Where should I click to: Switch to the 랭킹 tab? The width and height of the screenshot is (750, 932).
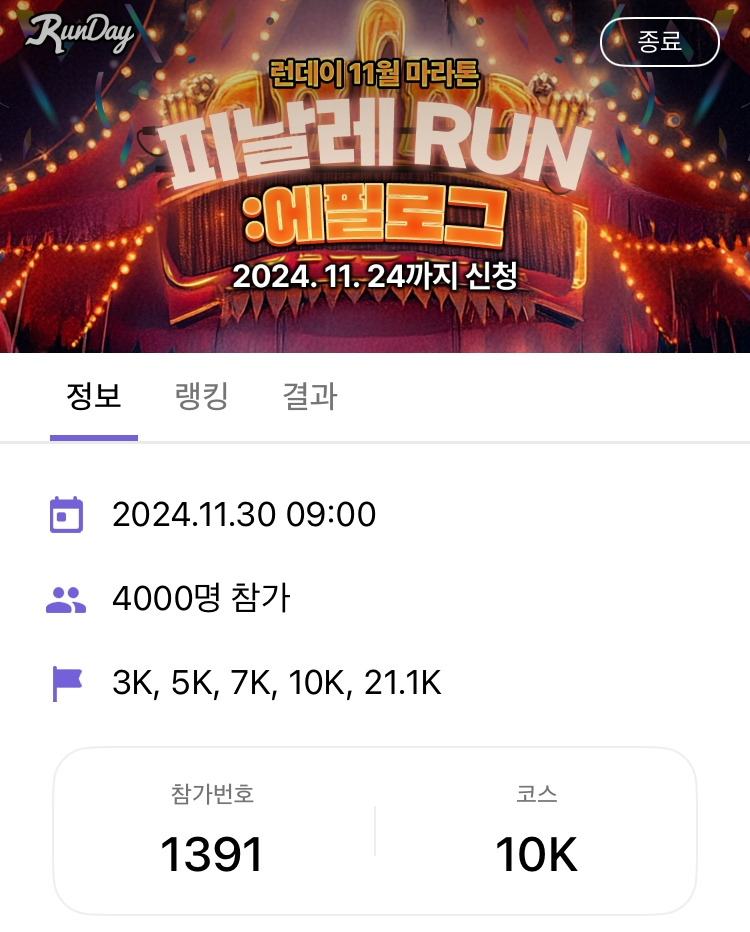pos(201,397)
